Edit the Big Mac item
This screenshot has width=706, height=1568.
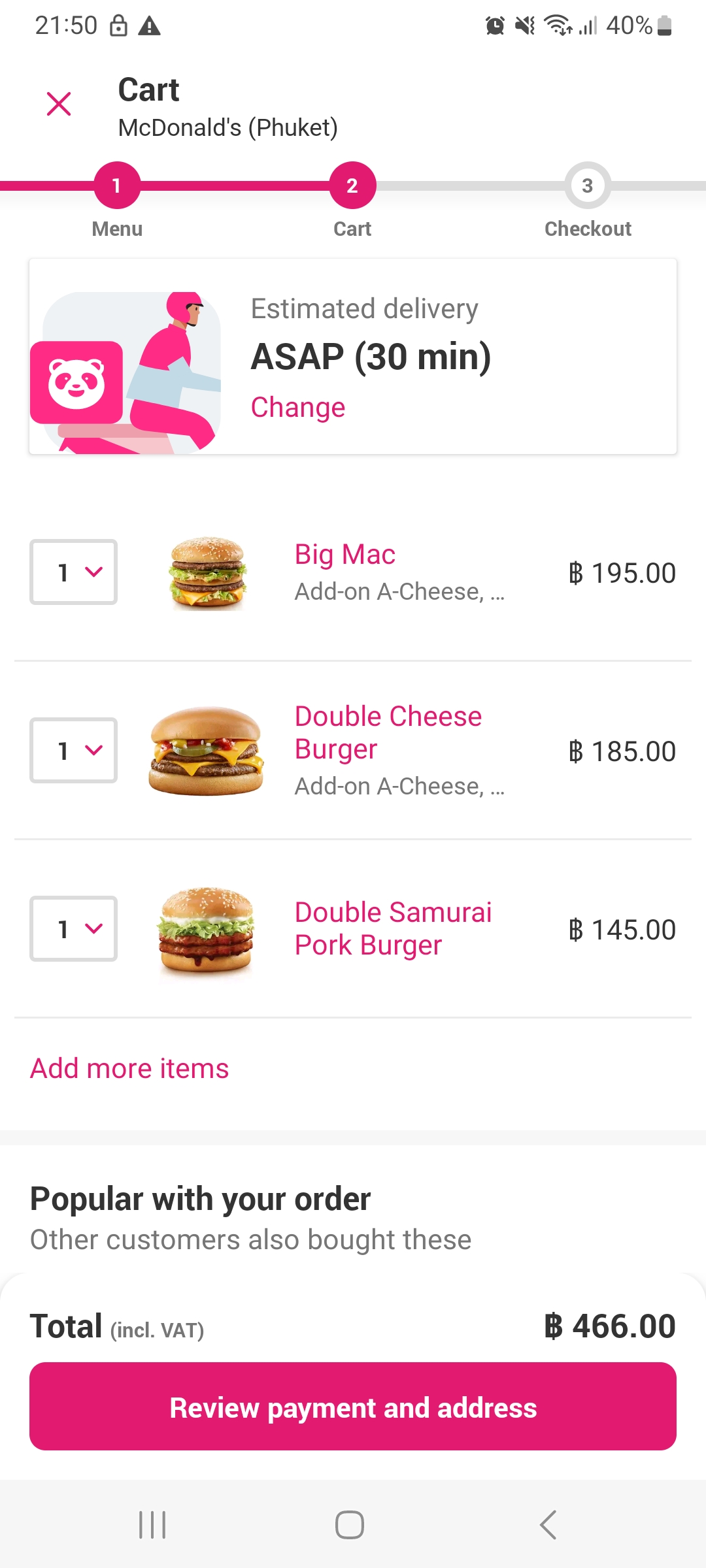tap(345, 555)
